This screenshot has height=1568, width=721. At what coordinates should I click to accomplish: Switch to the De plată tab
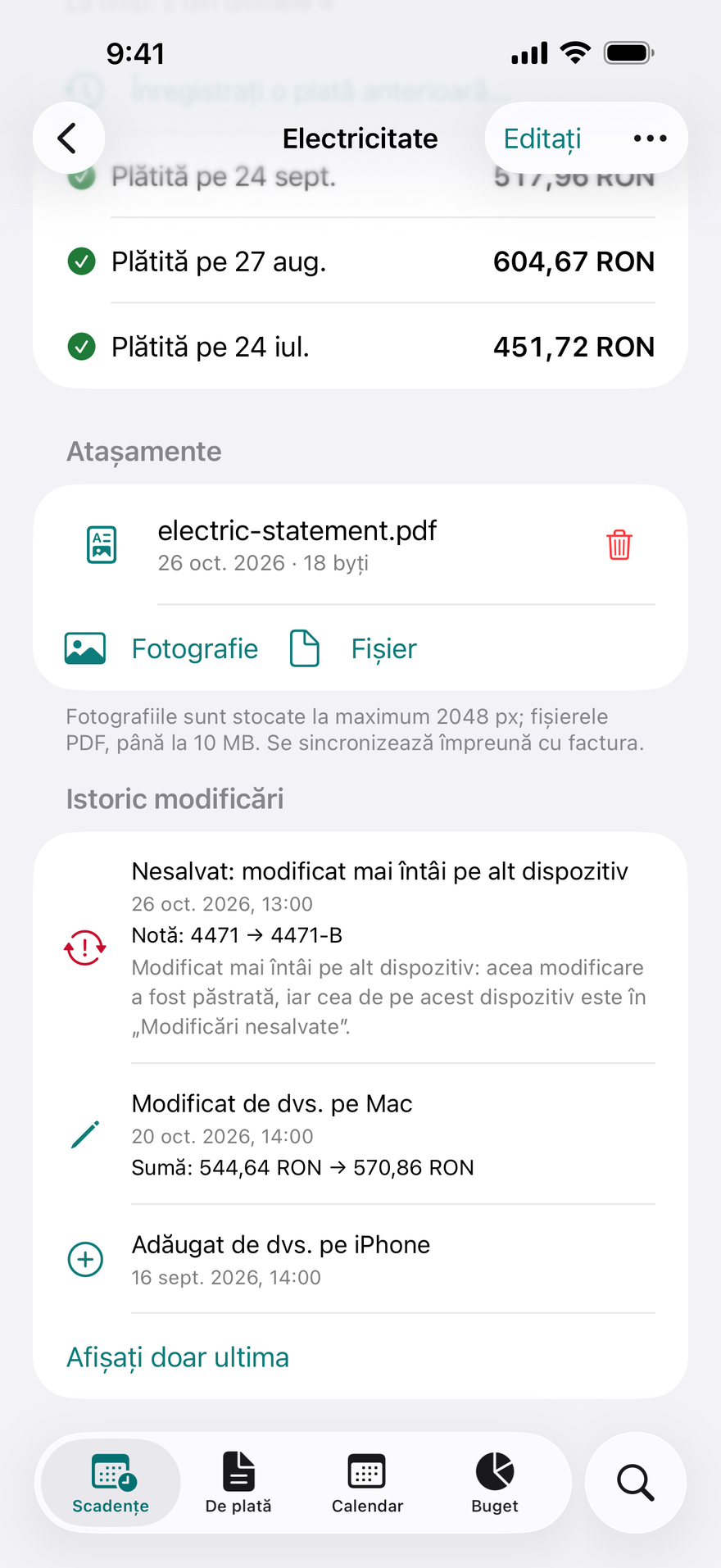click(238, 1483)
